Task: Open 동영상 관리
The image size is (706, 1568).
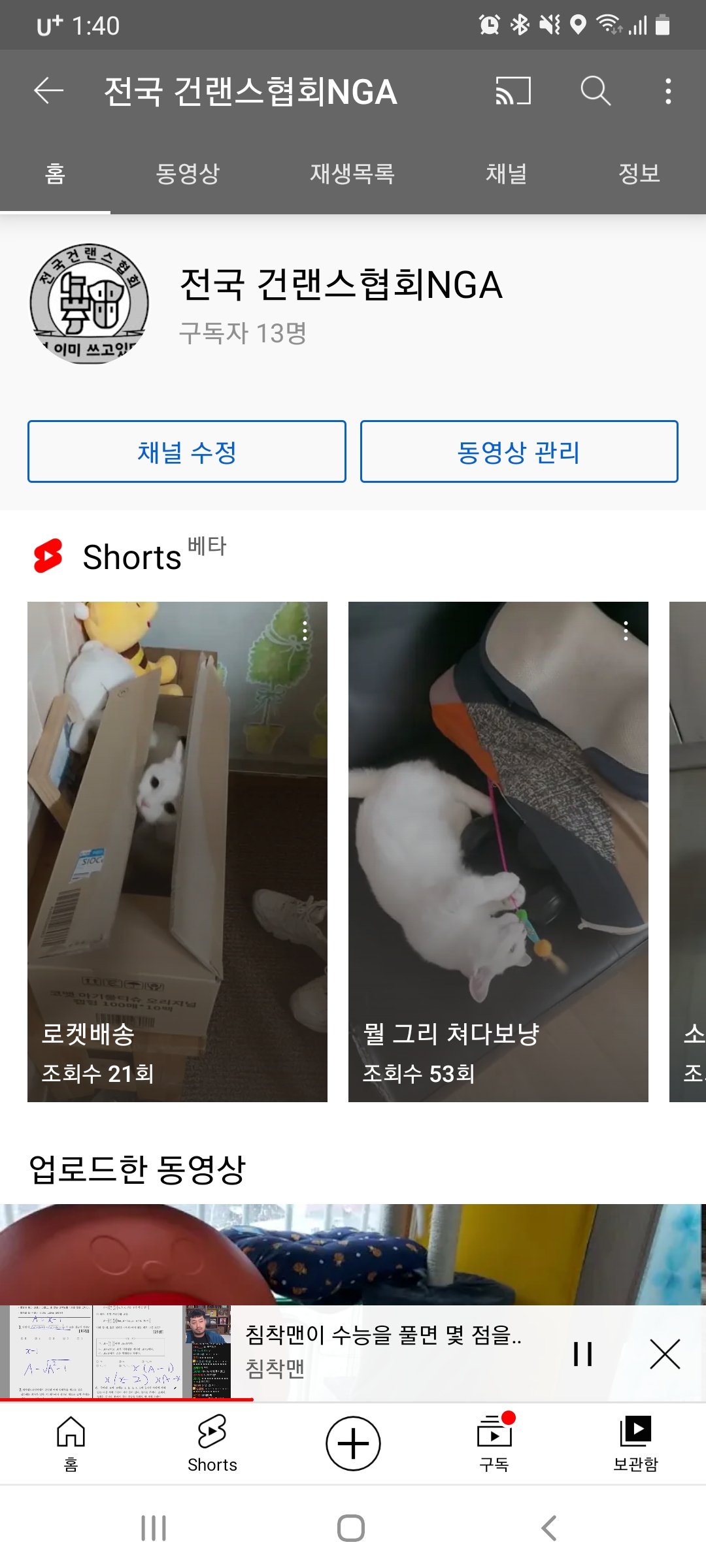Action: tap(519, 451)
